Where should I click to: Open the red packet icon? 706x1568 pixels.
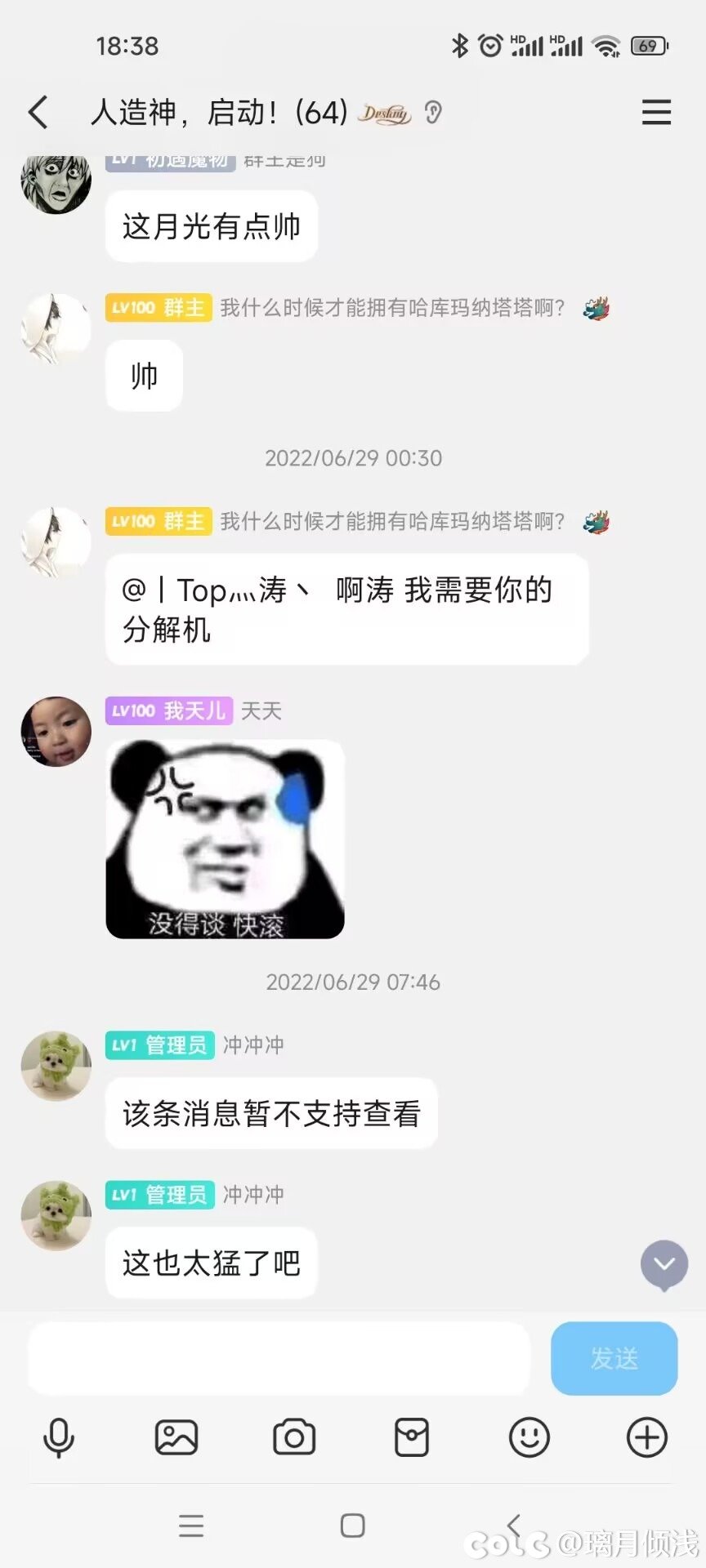(x=412, y=1437)
